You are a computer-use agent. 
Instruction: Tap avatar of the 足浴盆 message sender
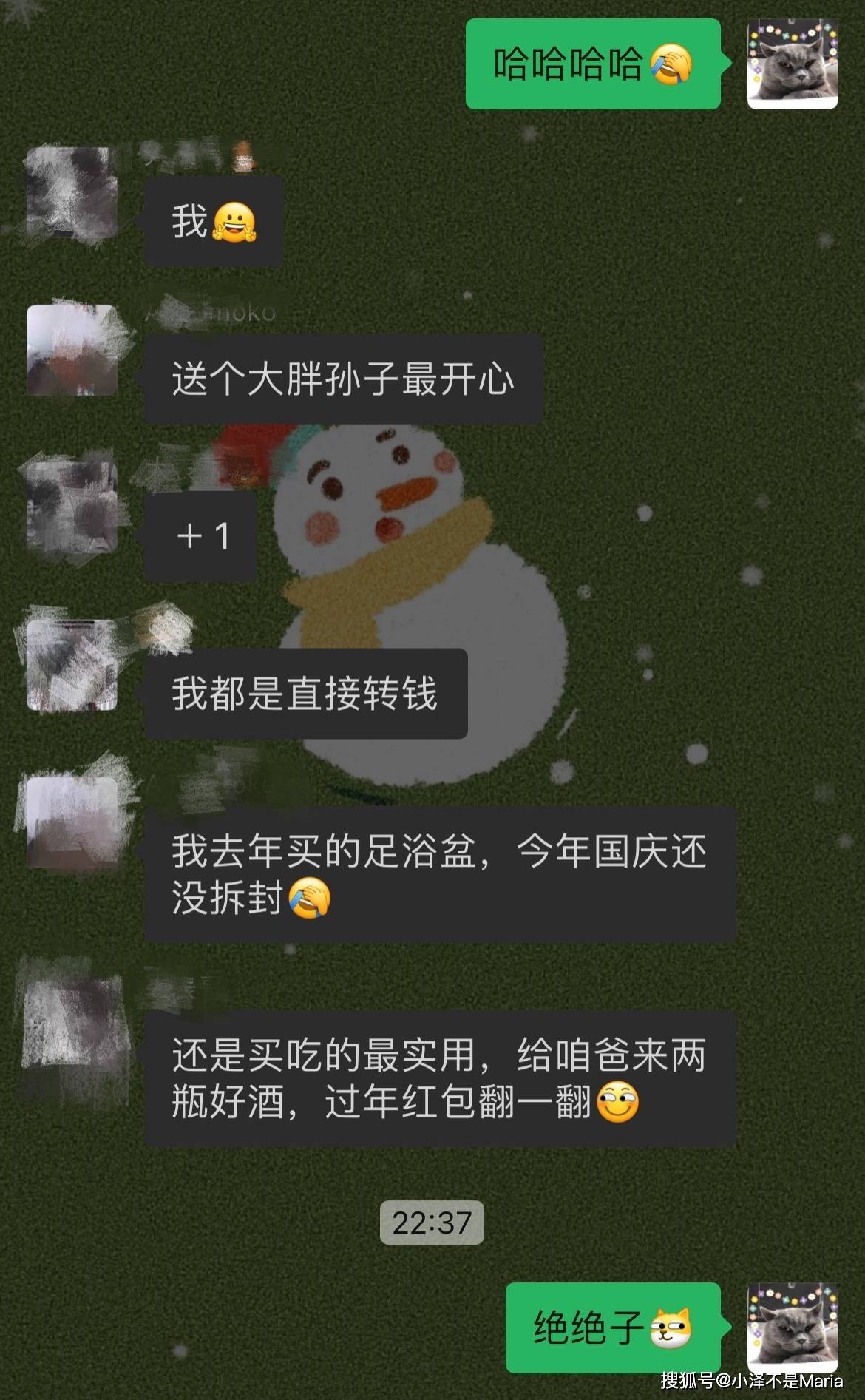tap(72, 822)
